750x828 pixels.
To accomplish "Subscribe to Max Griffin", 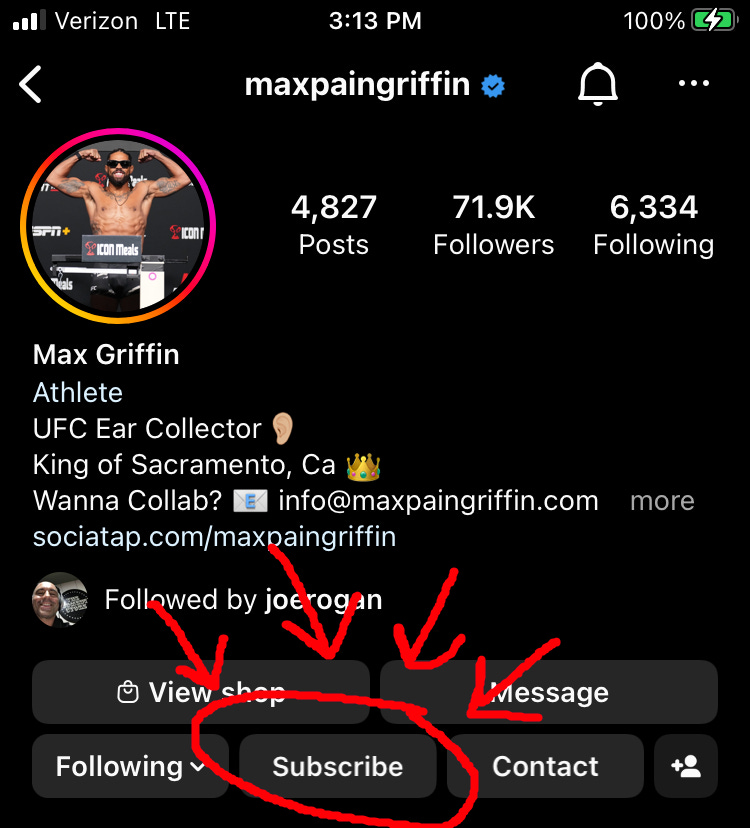I will click(338, 766).
